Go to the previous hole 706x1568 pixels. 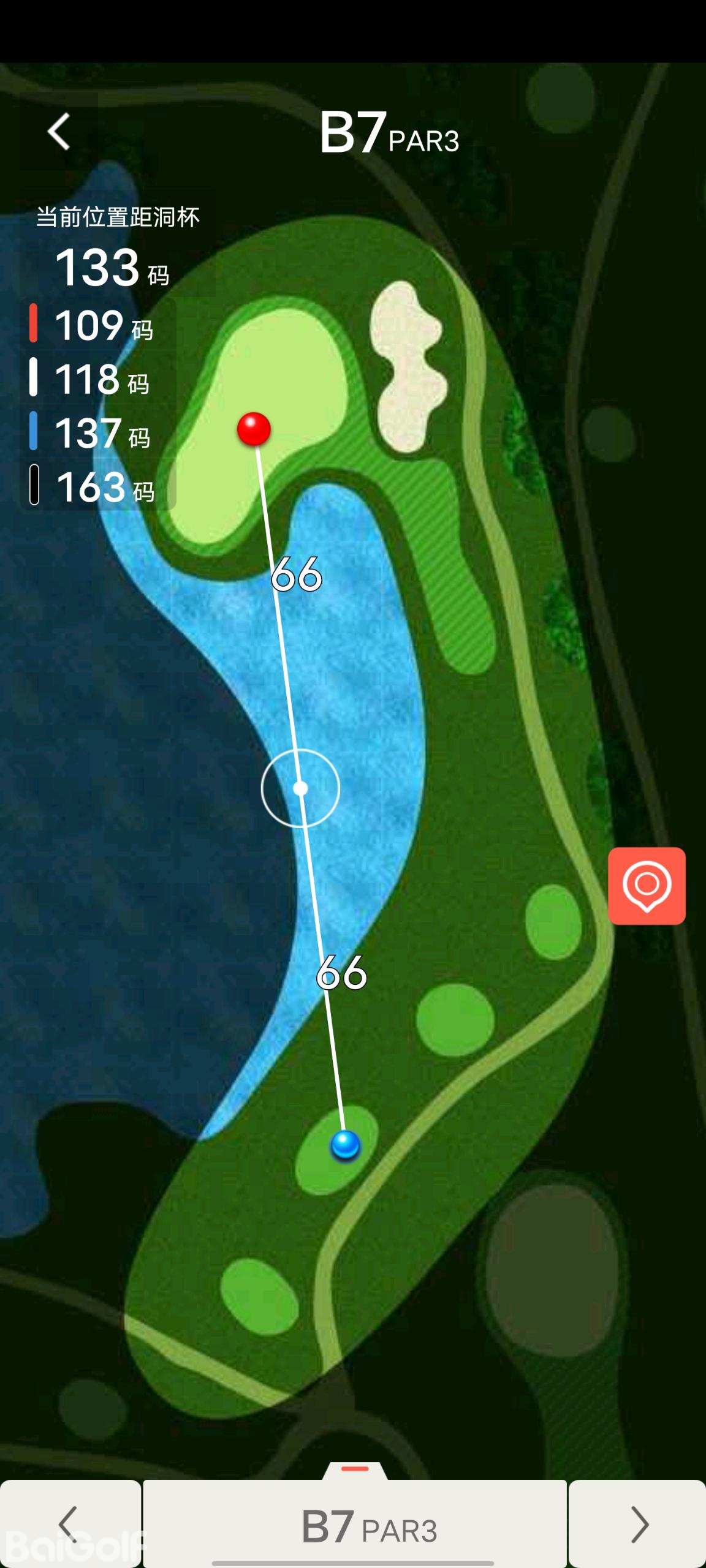(69, 1524)
